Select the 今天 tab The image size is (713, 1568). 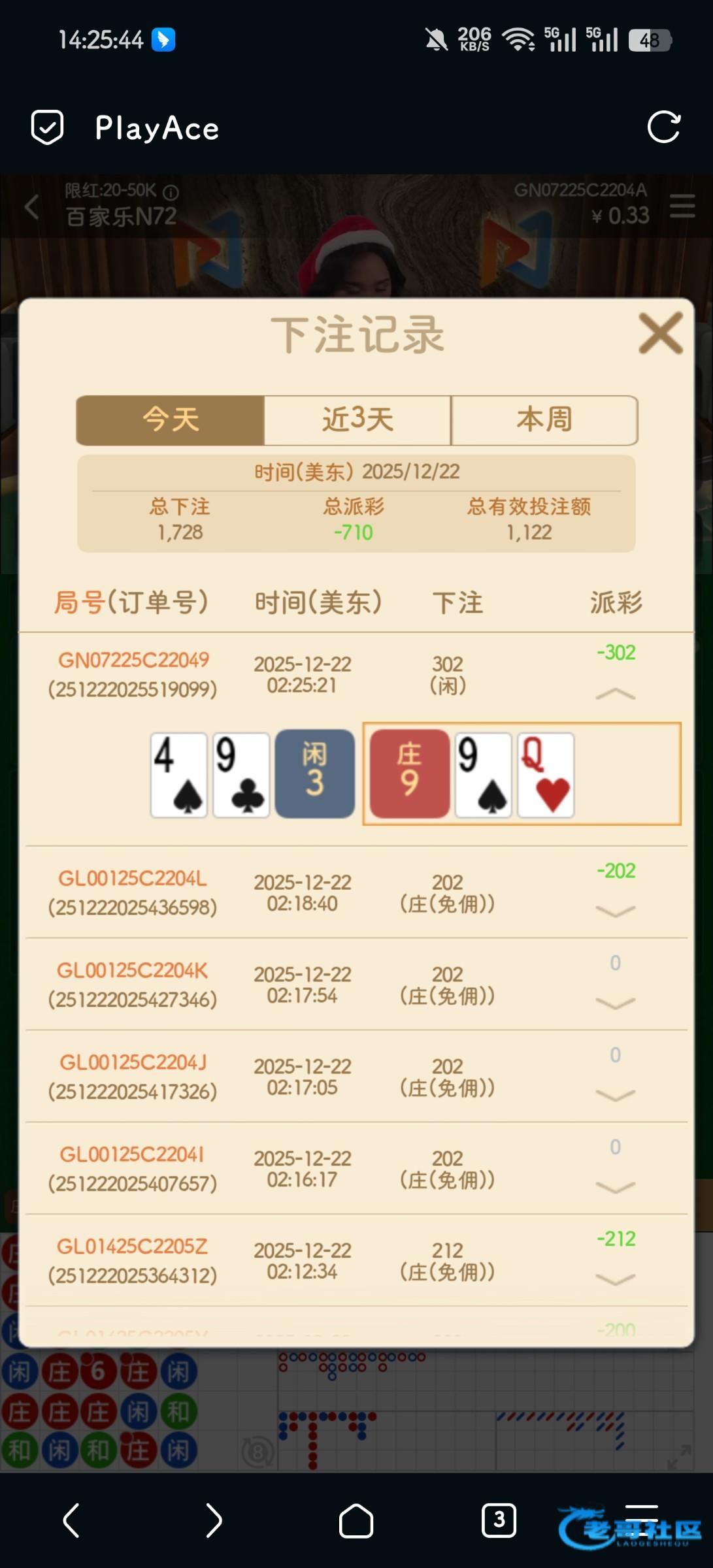171,419
